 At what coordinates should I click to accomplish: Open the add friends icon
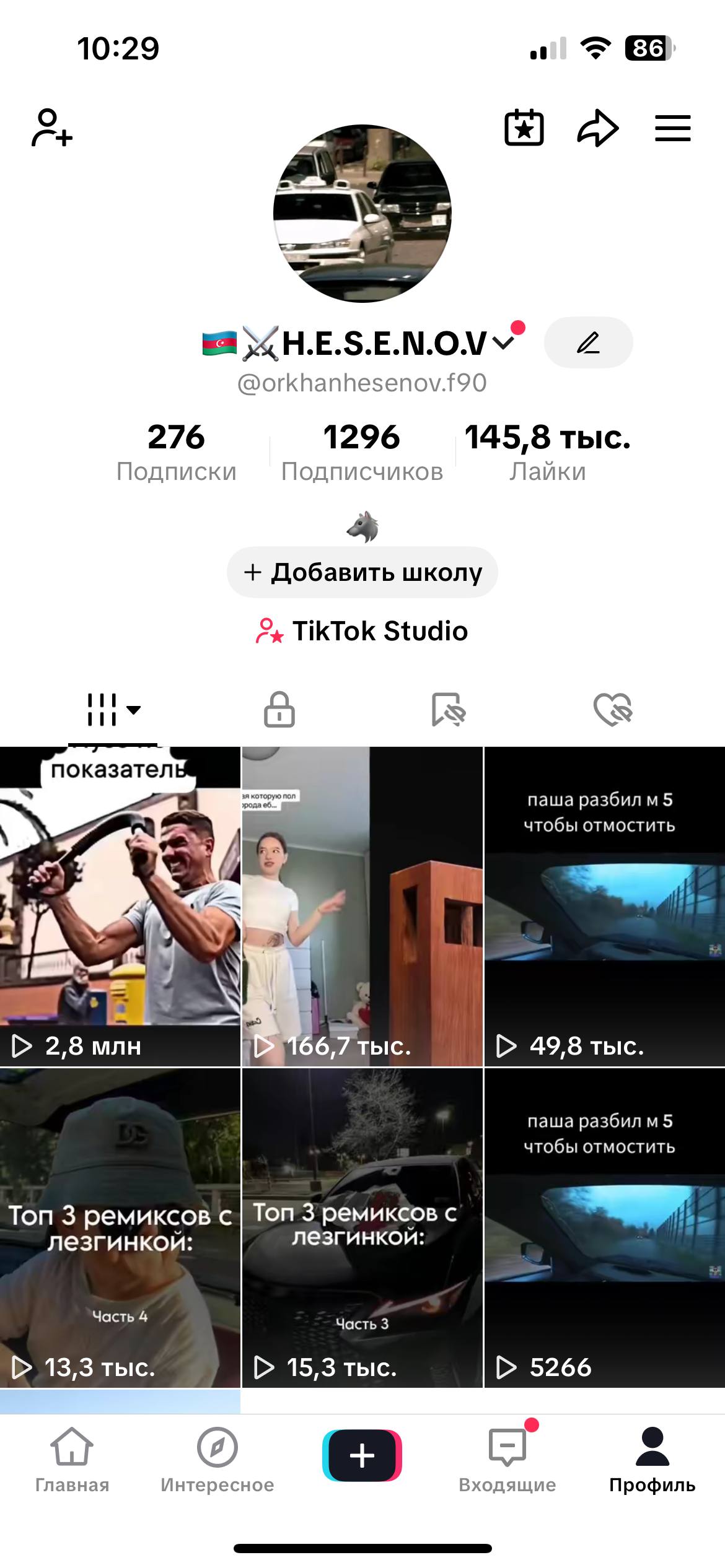point(52,128)
